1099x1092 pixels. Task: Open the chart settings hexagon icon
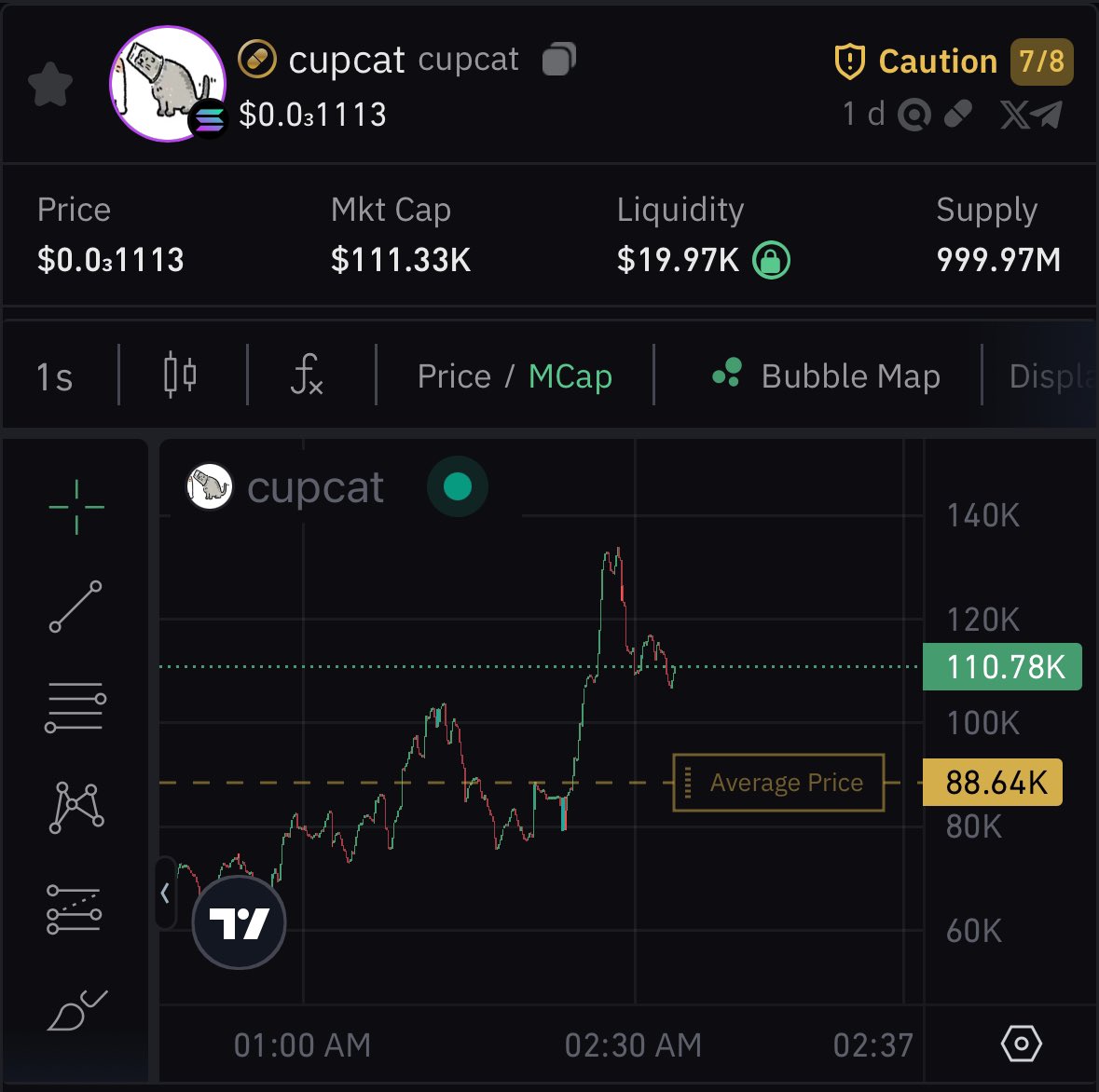1021,1044
